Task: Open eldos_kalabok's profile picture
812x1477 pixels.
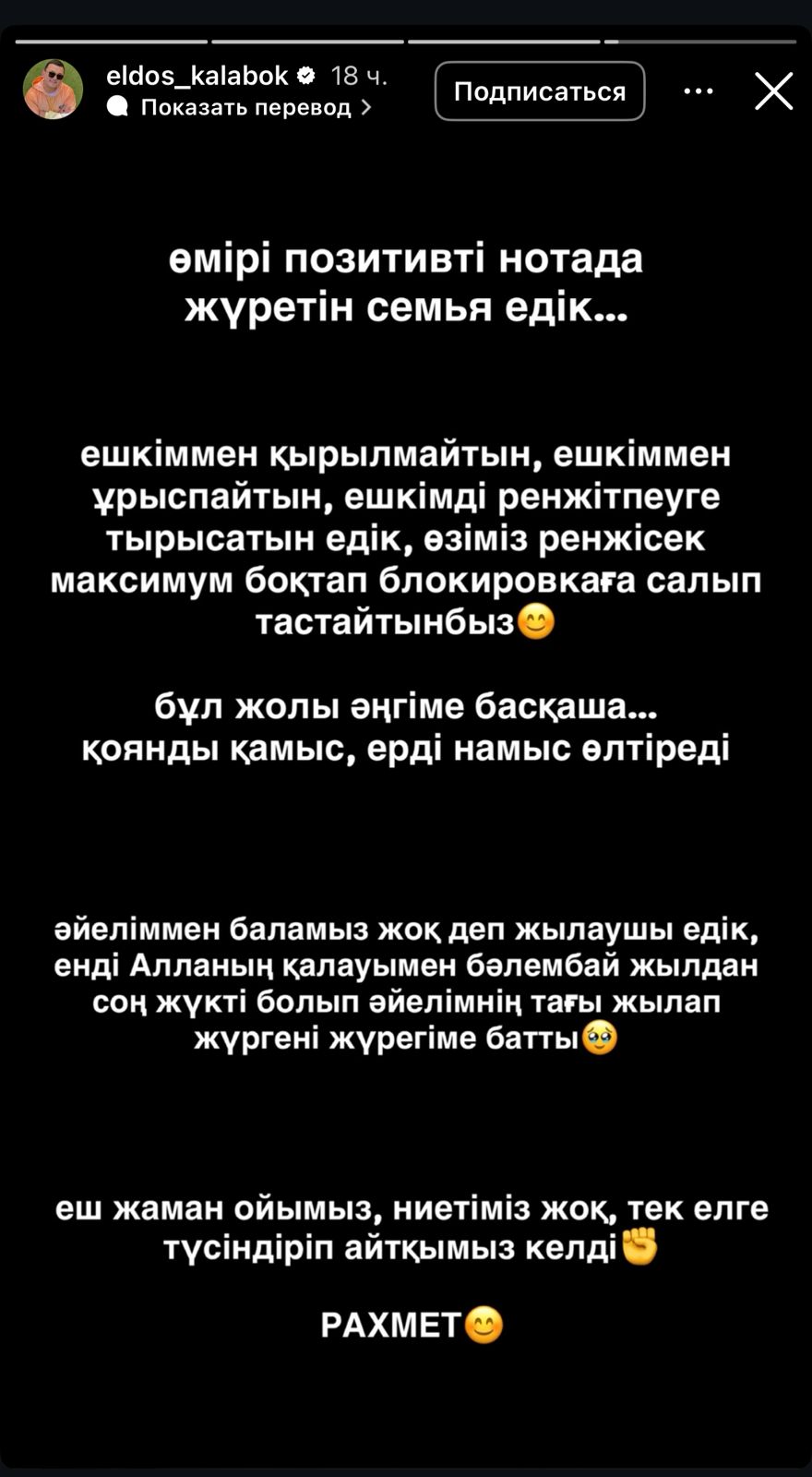Action: 53,90
